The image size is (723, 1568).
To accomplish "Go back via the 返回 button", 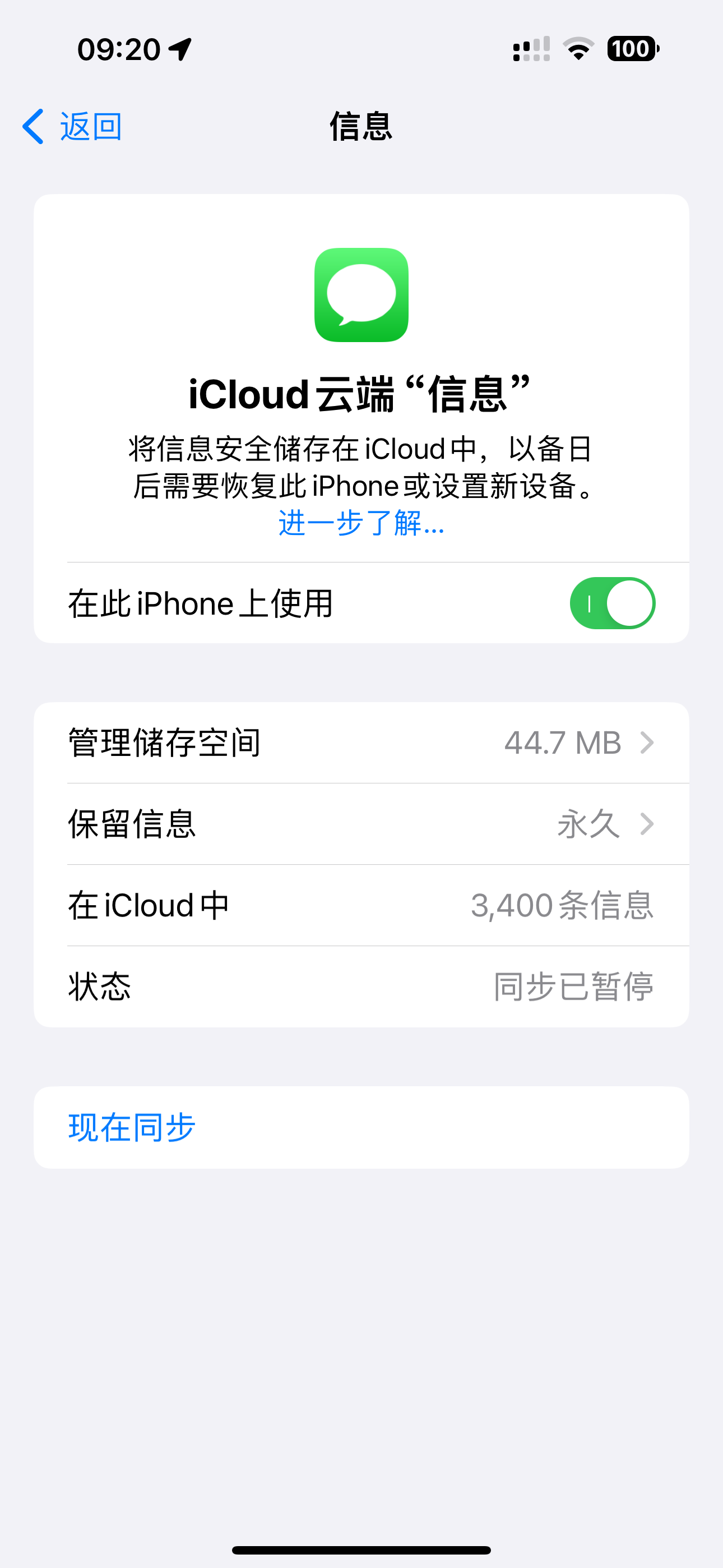I will 73,127.
